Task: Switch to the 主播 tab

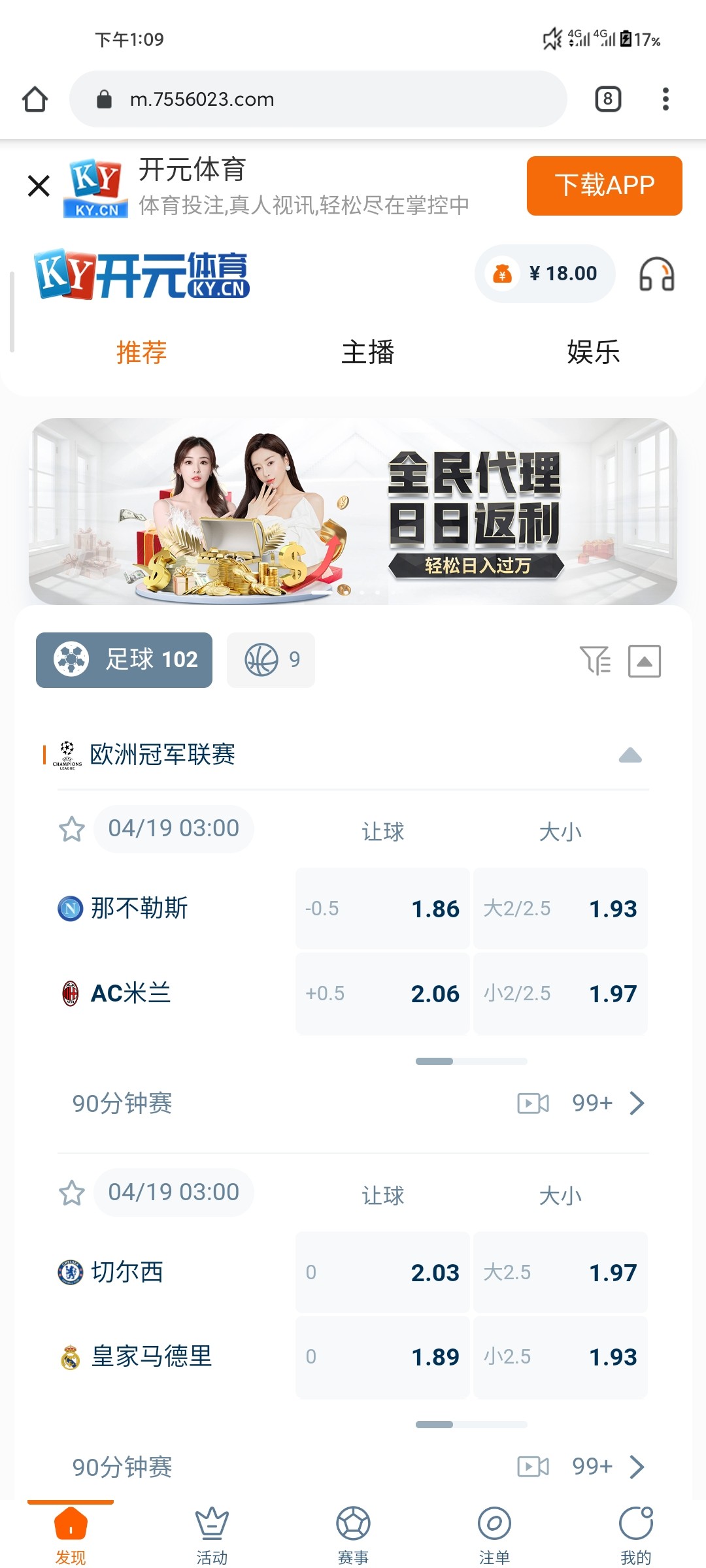Action: click(x=367, y=352)
